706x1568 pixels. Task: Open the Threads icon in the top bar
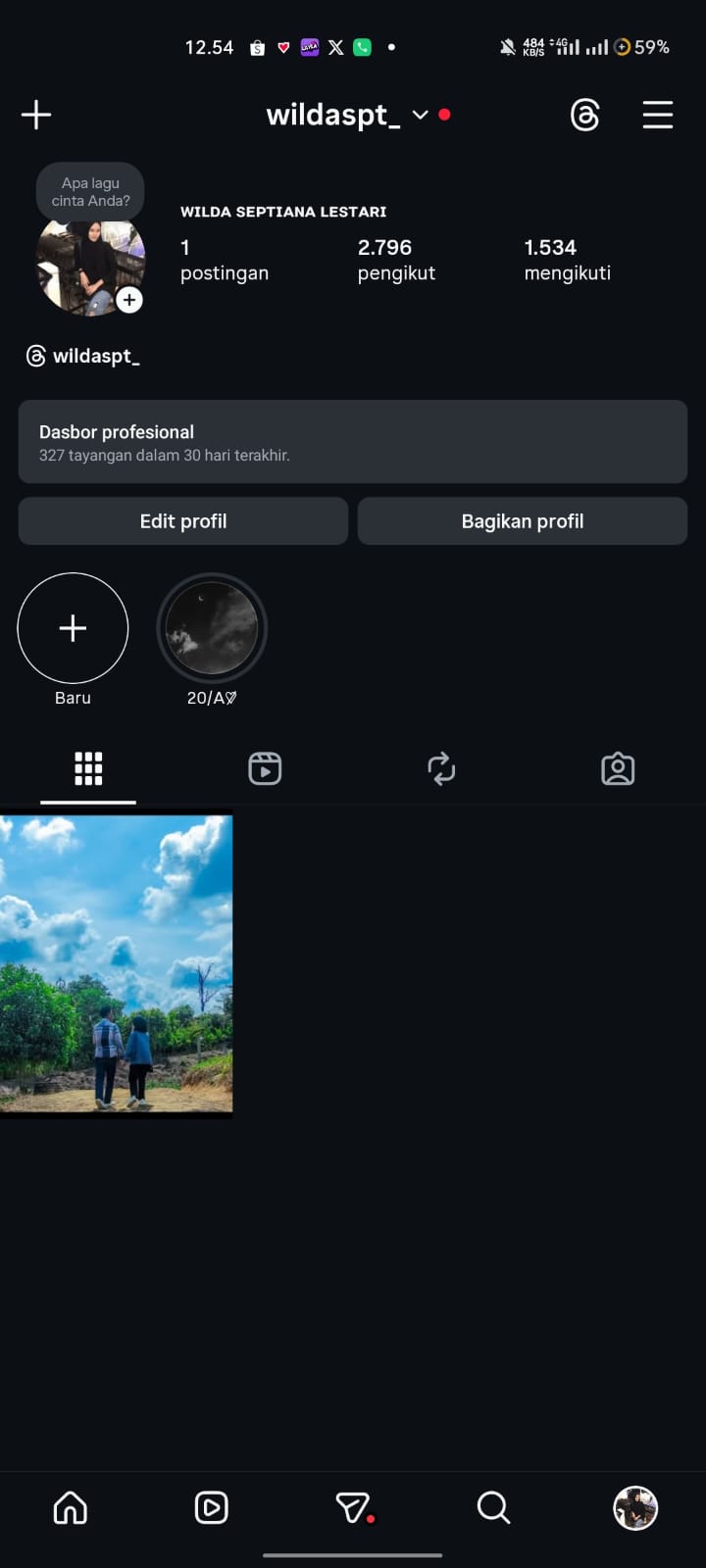click(x=584, y=116)
